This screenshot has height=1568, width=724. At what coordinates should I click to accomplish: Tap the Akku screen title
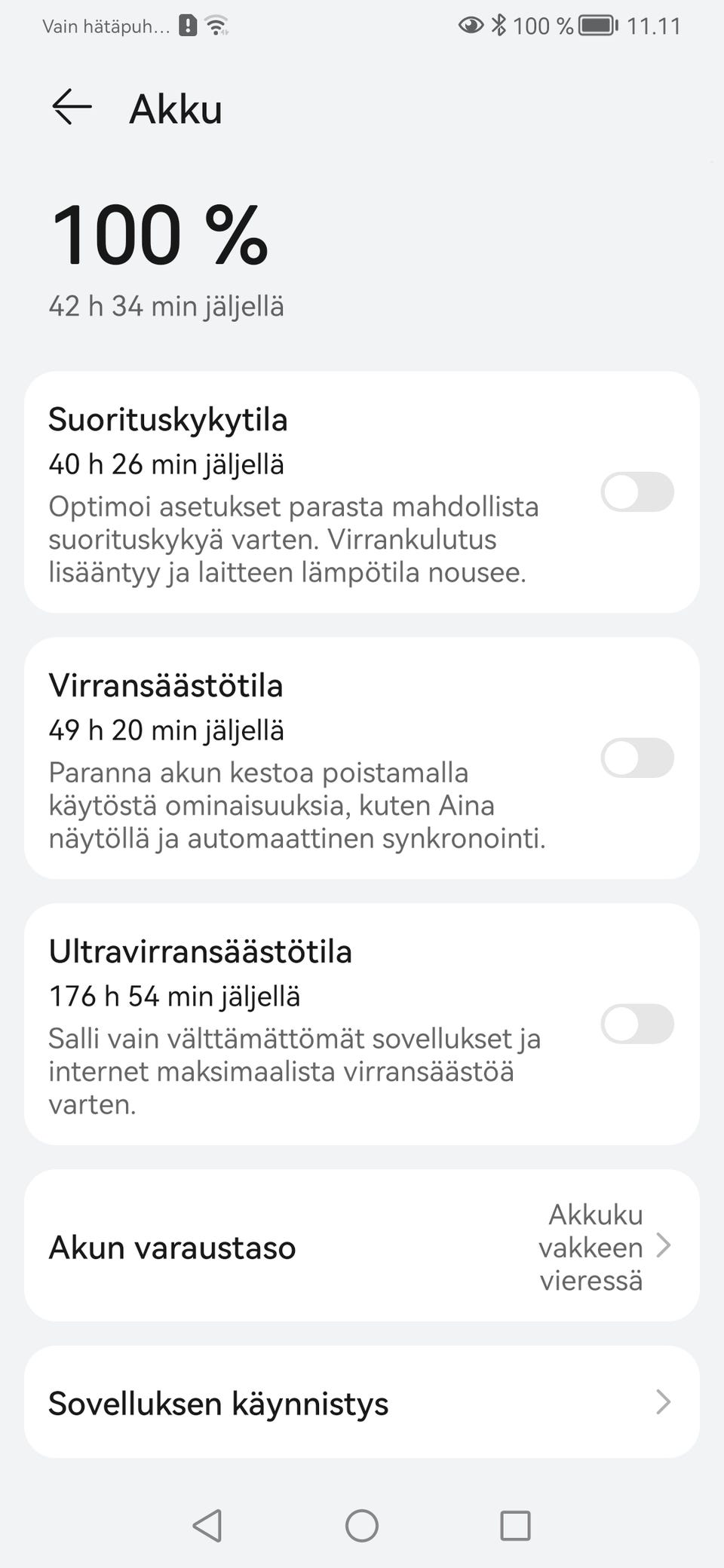(175, 108)
